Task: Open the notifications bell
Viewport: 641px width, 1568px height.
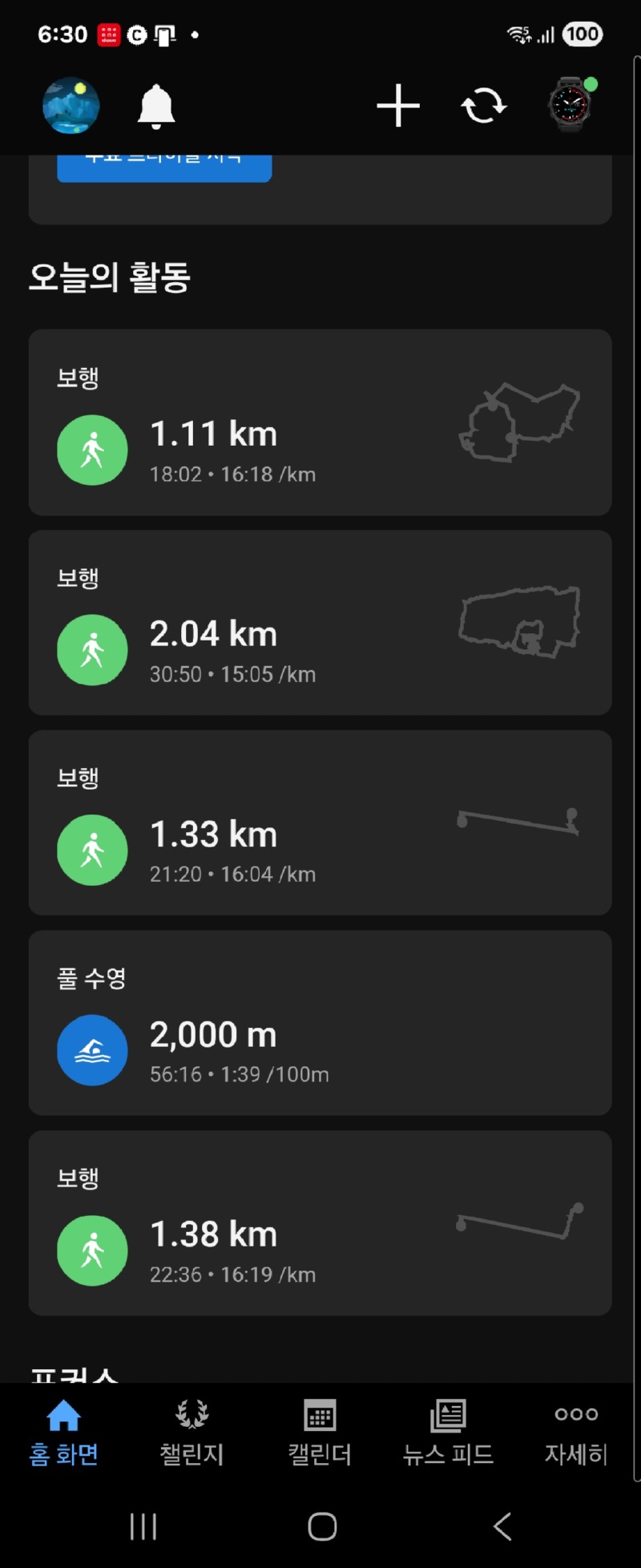Action: pyautogui.click(x=156, y=107)
